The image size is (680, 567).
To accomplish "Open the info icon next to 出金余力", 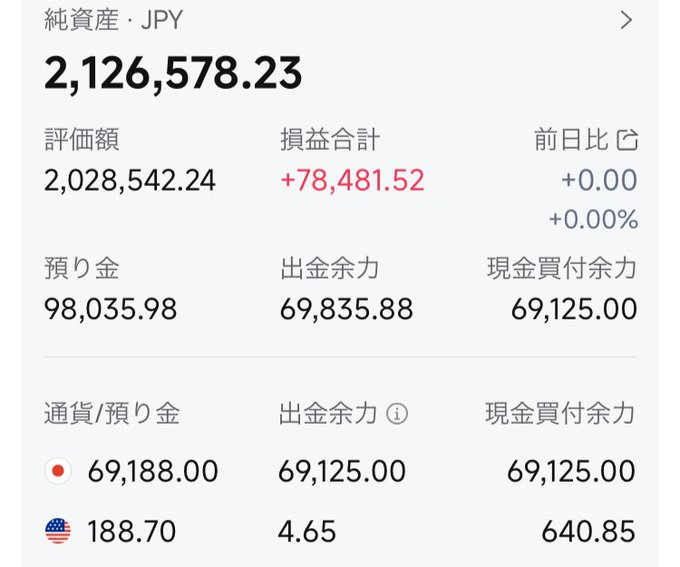I will click(x=397, y=414).
